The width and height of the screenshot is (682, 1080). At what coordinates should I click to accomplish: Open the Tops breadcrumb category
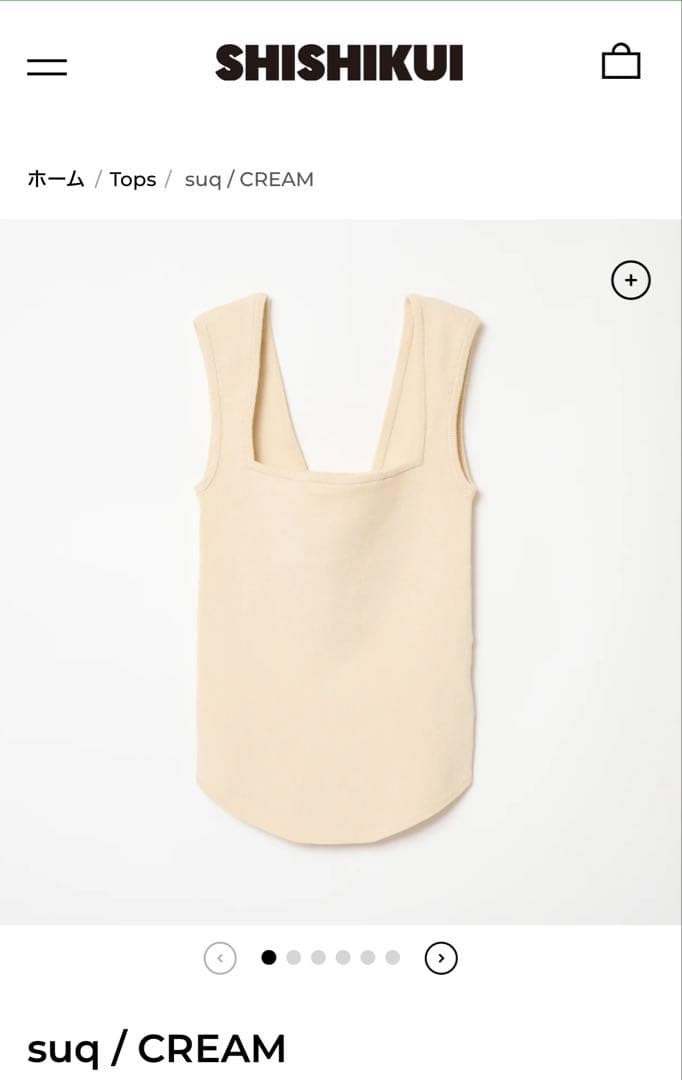[x=133, y=179]
